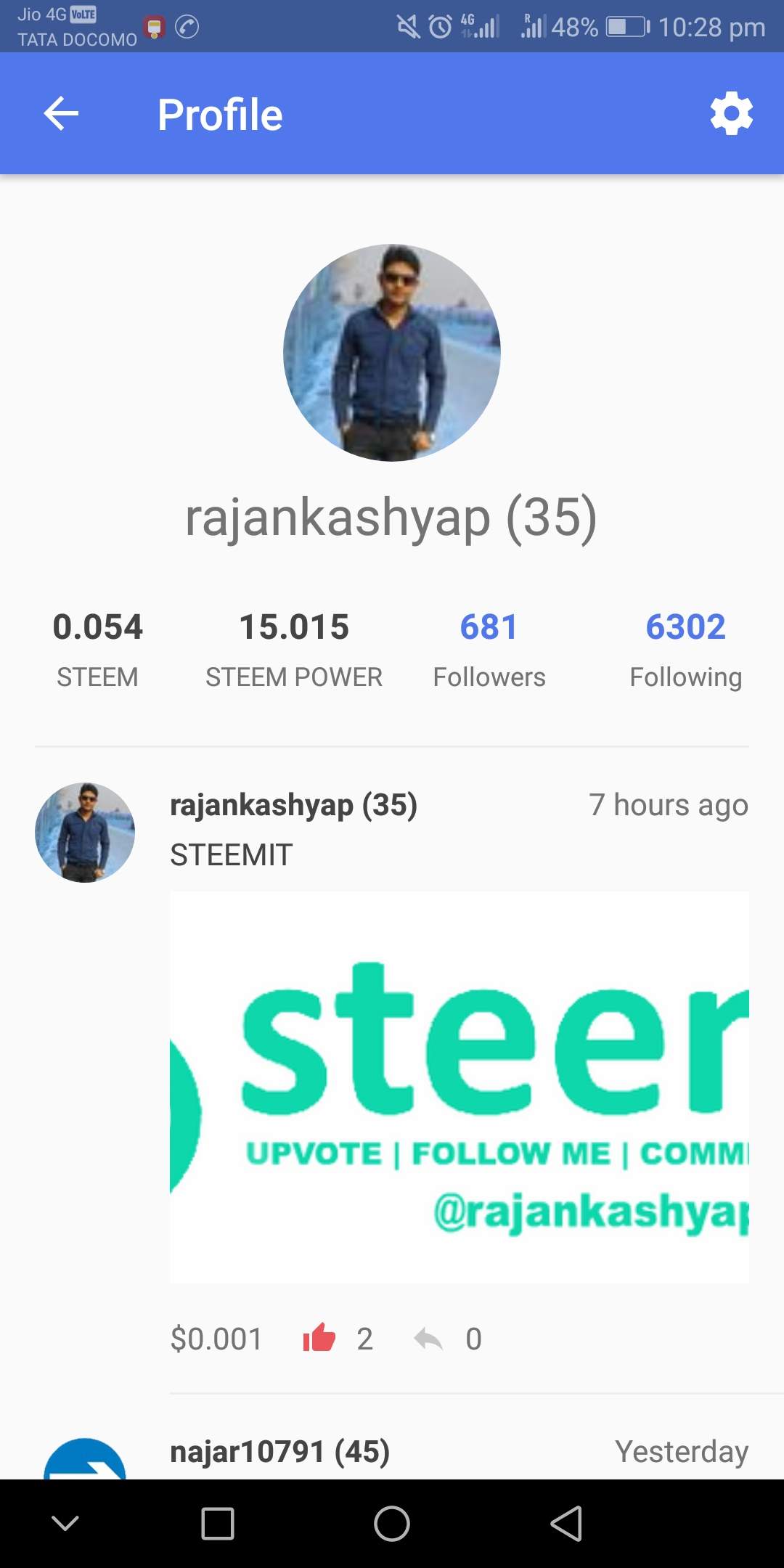Collapse the navigation bar with the down chevron
The width and height of the screenshot is (784, 1568).
pos(67,1524)
